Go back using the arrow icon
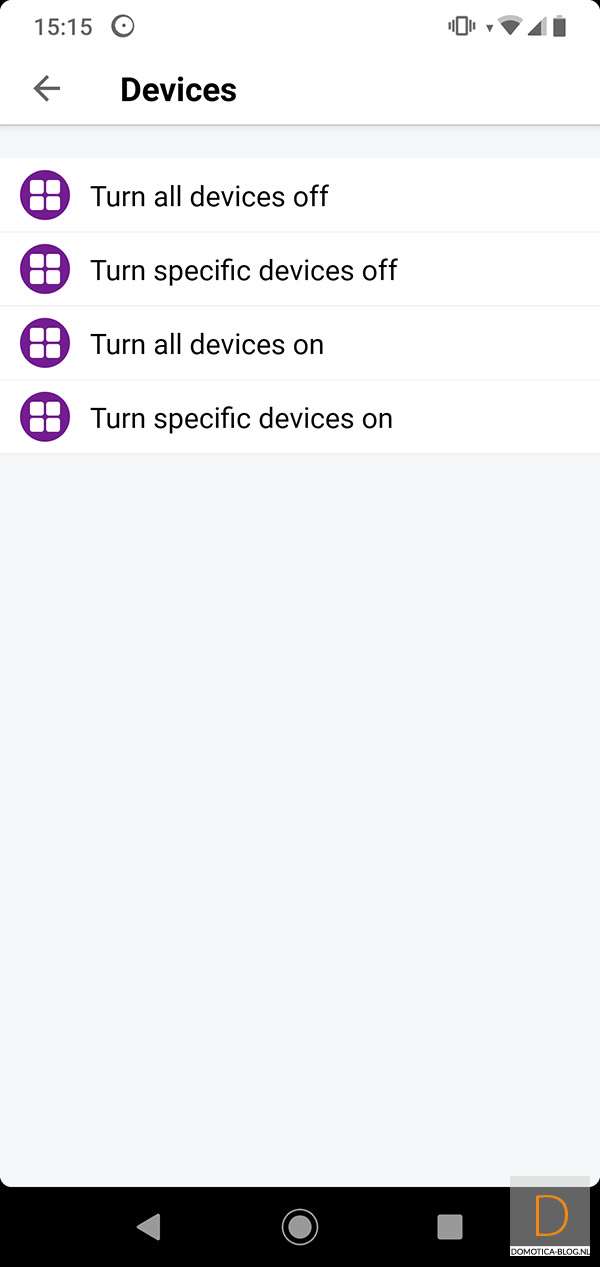 [x=47, y=89]
